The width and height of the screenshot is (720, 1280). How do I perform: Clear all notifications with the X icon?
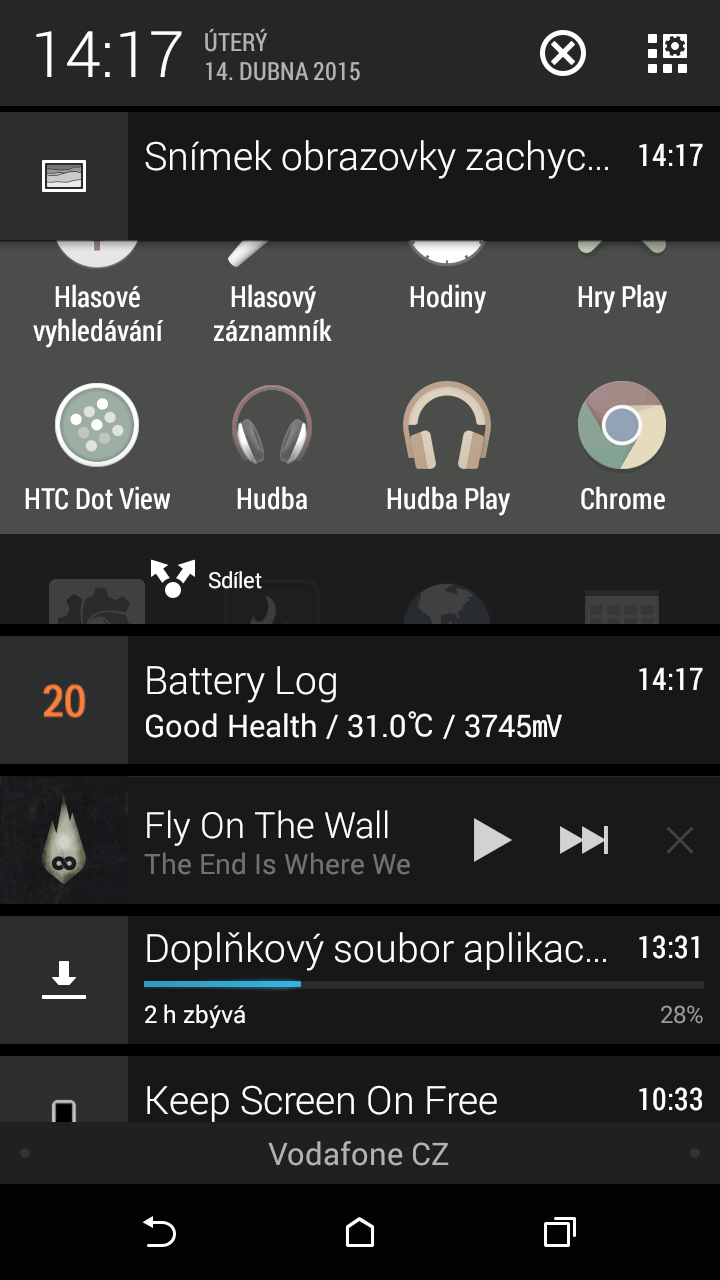(563, 53)
